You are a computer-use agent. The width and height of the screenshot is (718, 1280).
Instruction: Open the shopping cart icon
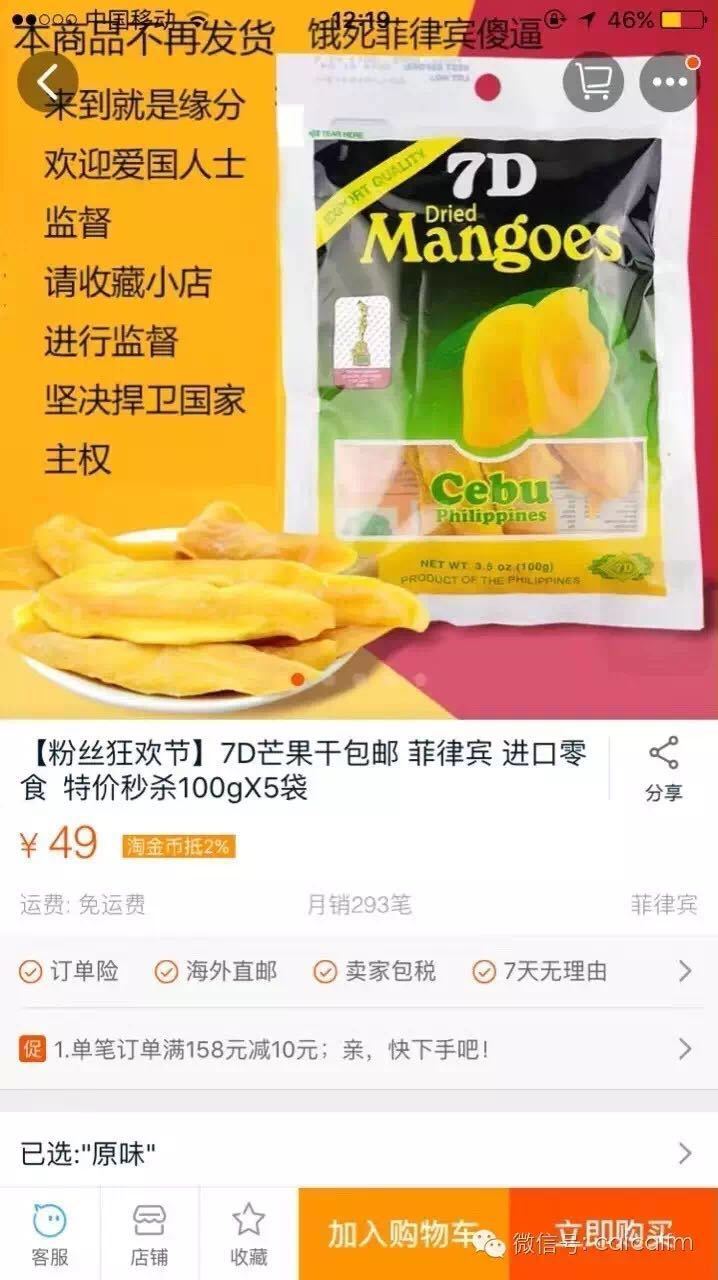(593, 81)
